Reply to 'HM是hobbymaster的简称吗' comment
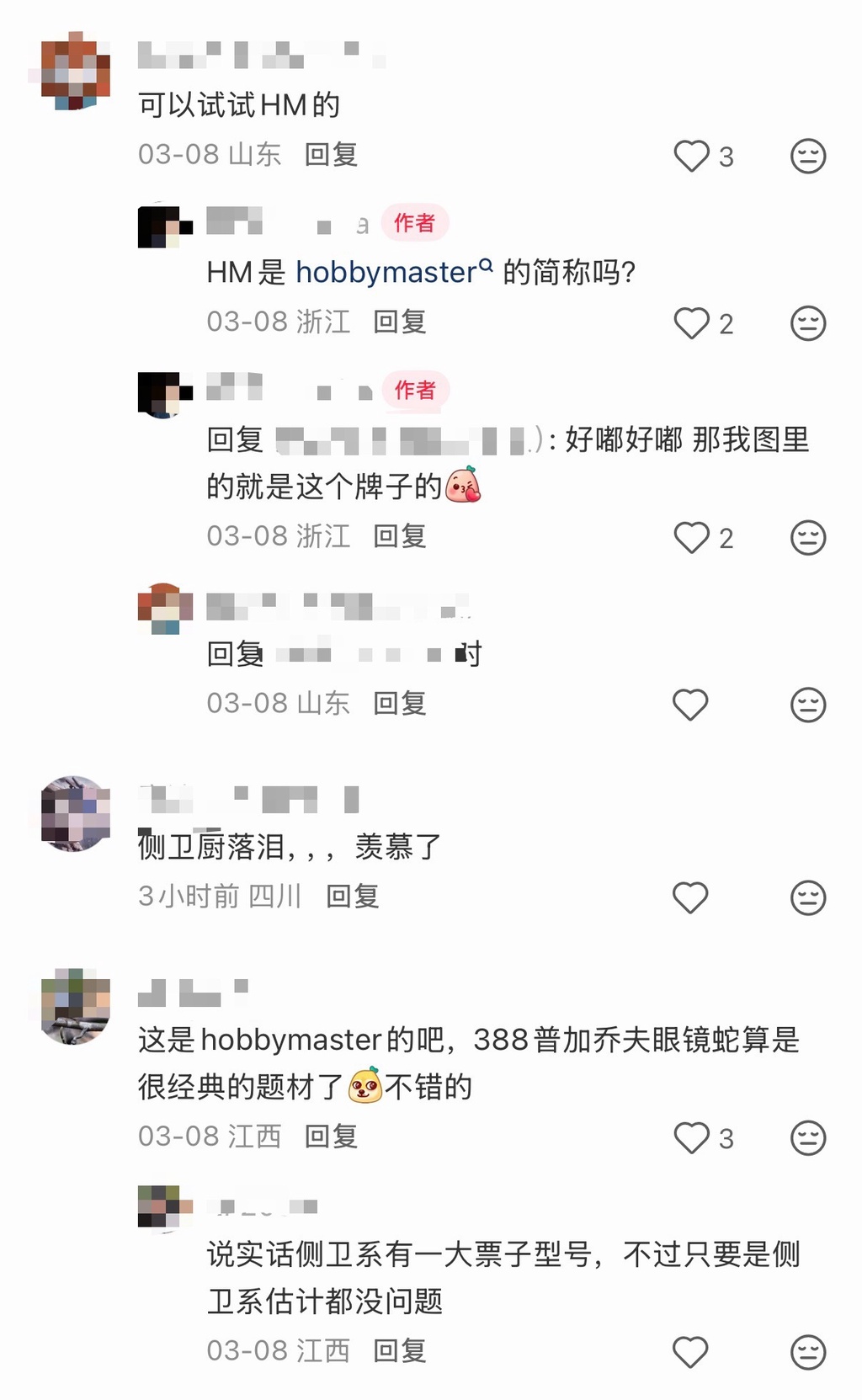 400,322
